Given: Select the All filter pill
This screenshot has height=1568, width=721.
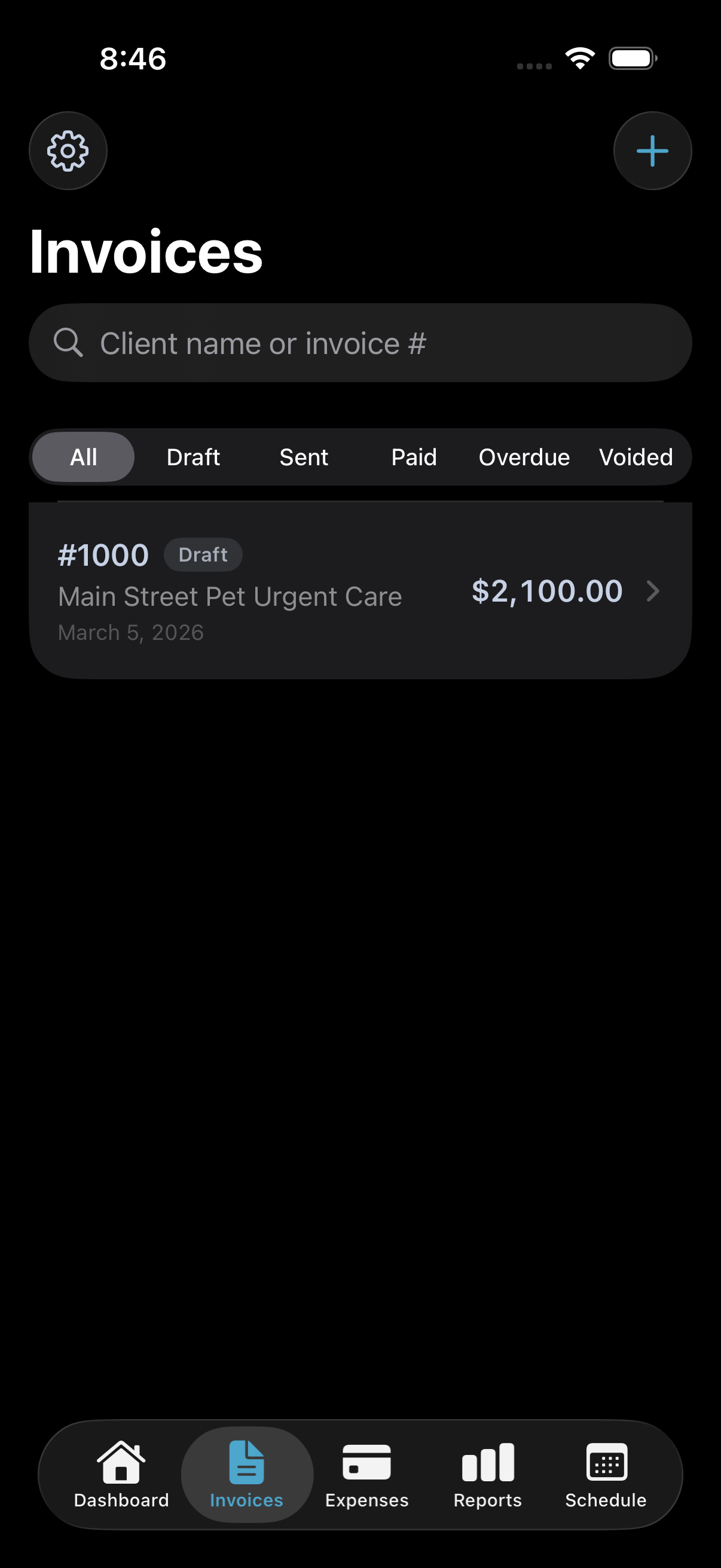Looking at the screenshot, I should (83, 456).
